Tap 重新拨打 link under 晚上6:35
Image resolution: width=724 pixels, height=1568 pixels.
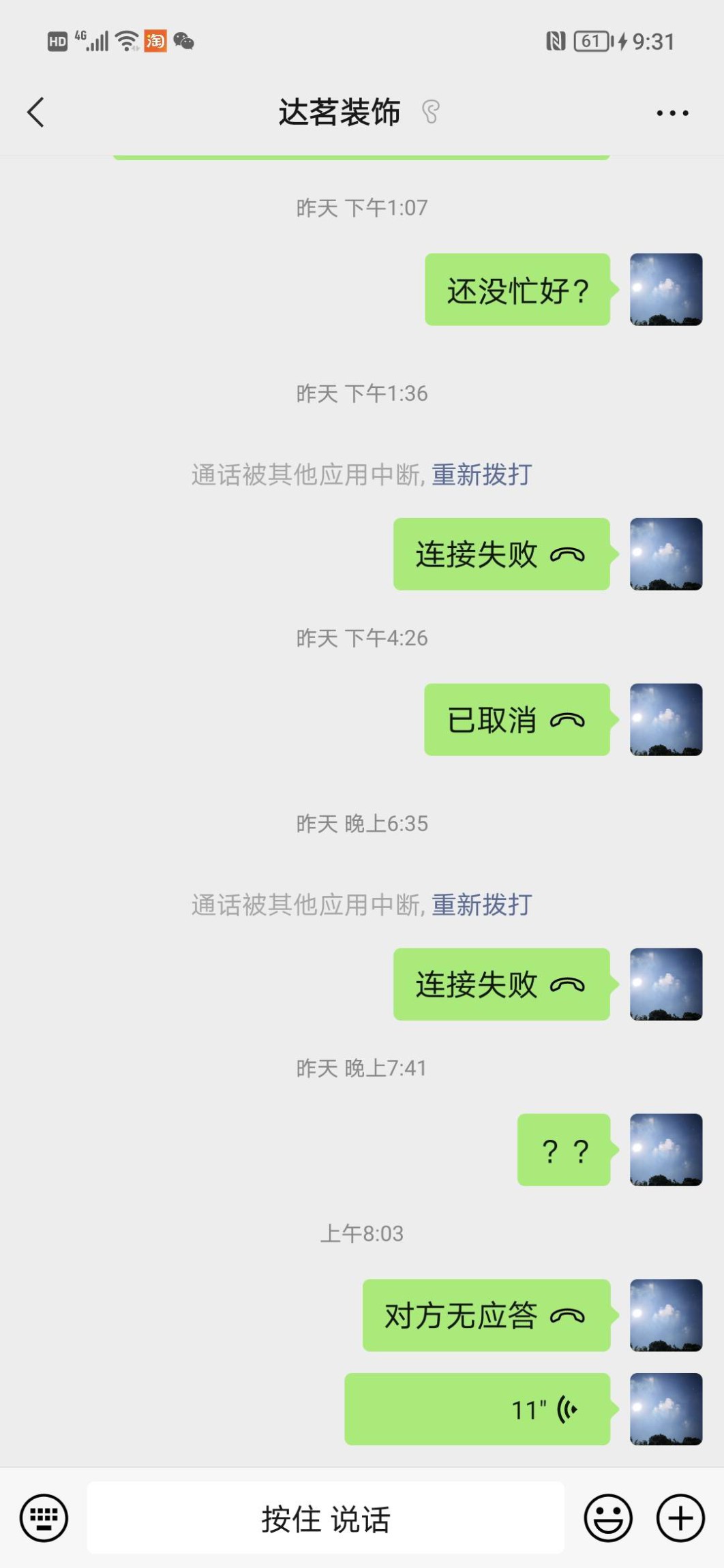[x=481, y=905]
